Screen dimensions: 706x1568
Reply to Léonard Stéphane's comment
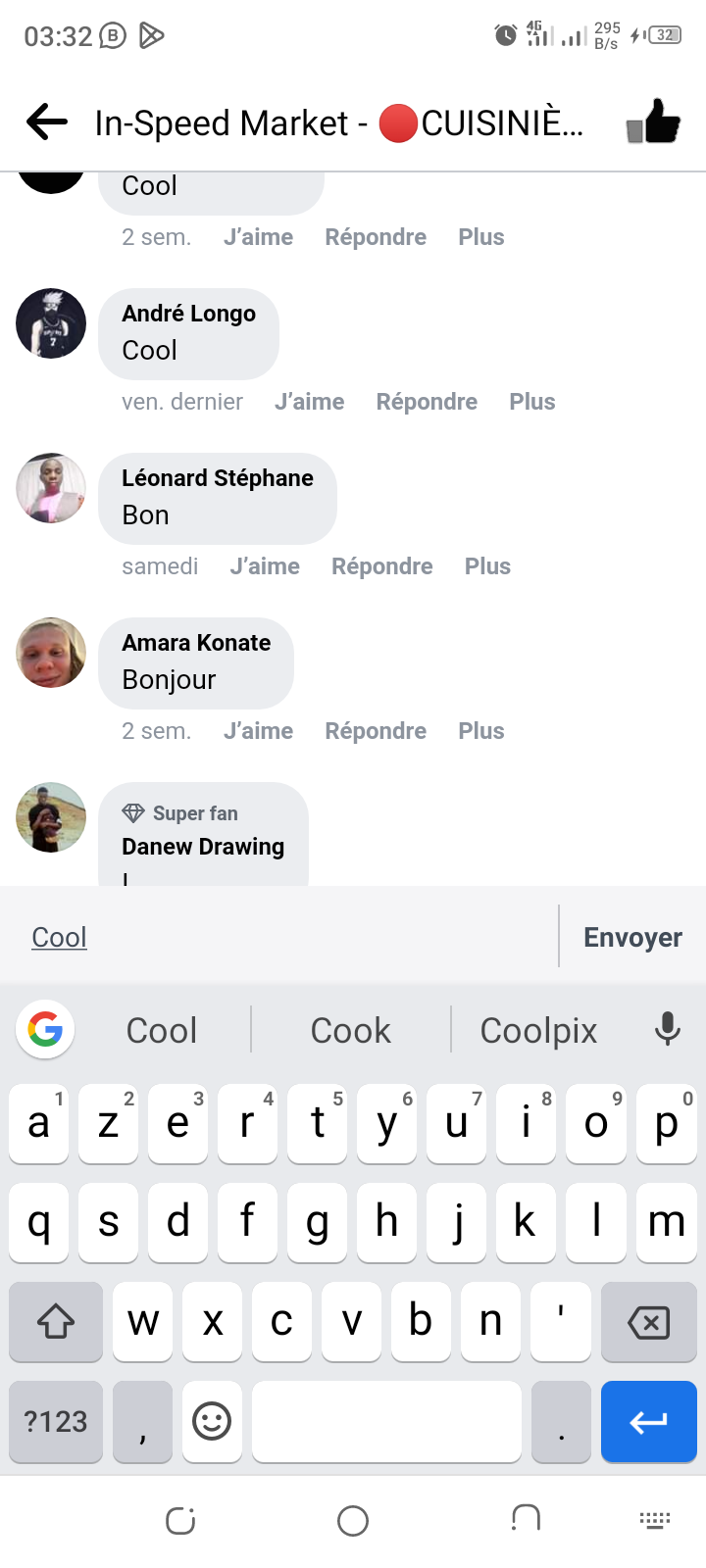pos(382,566)
